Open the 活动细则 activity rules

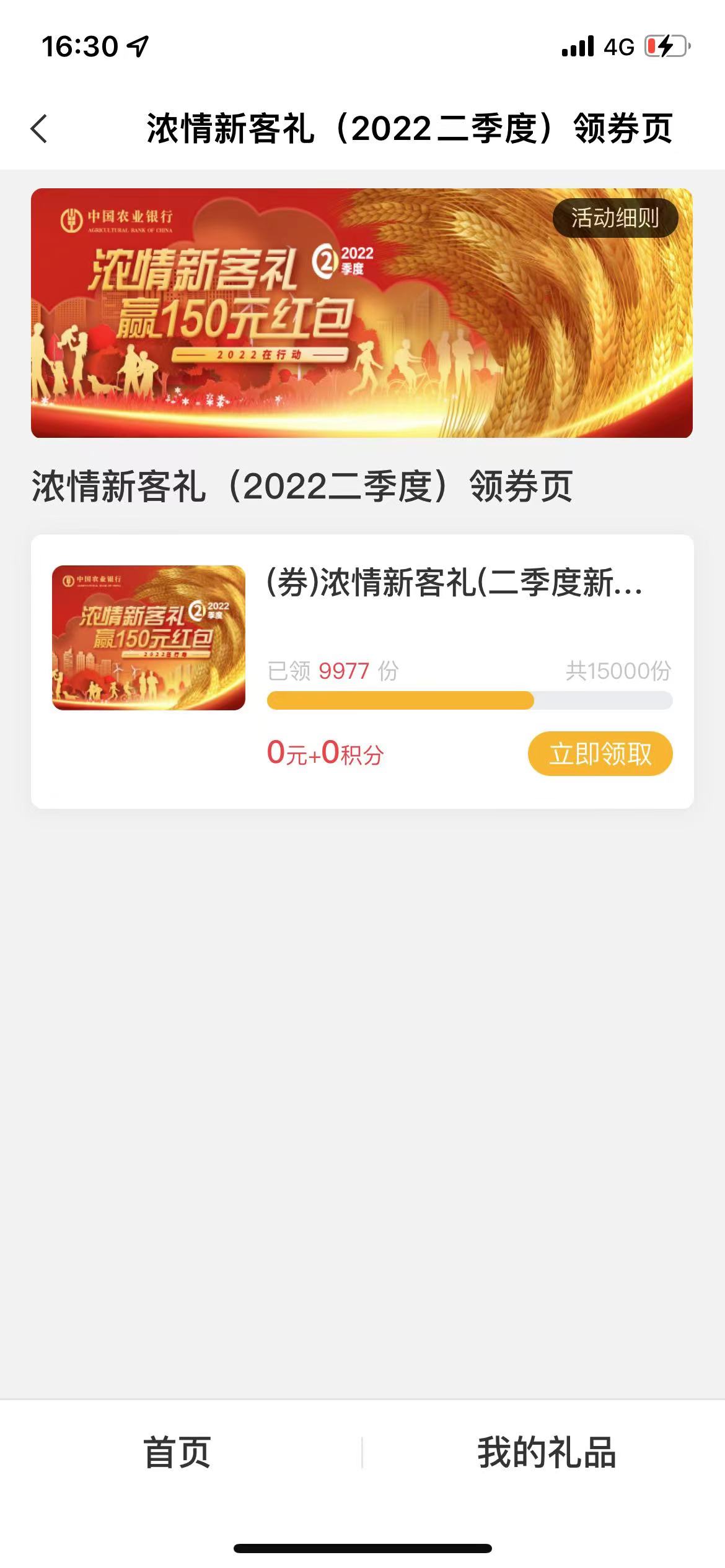point(615,218)
